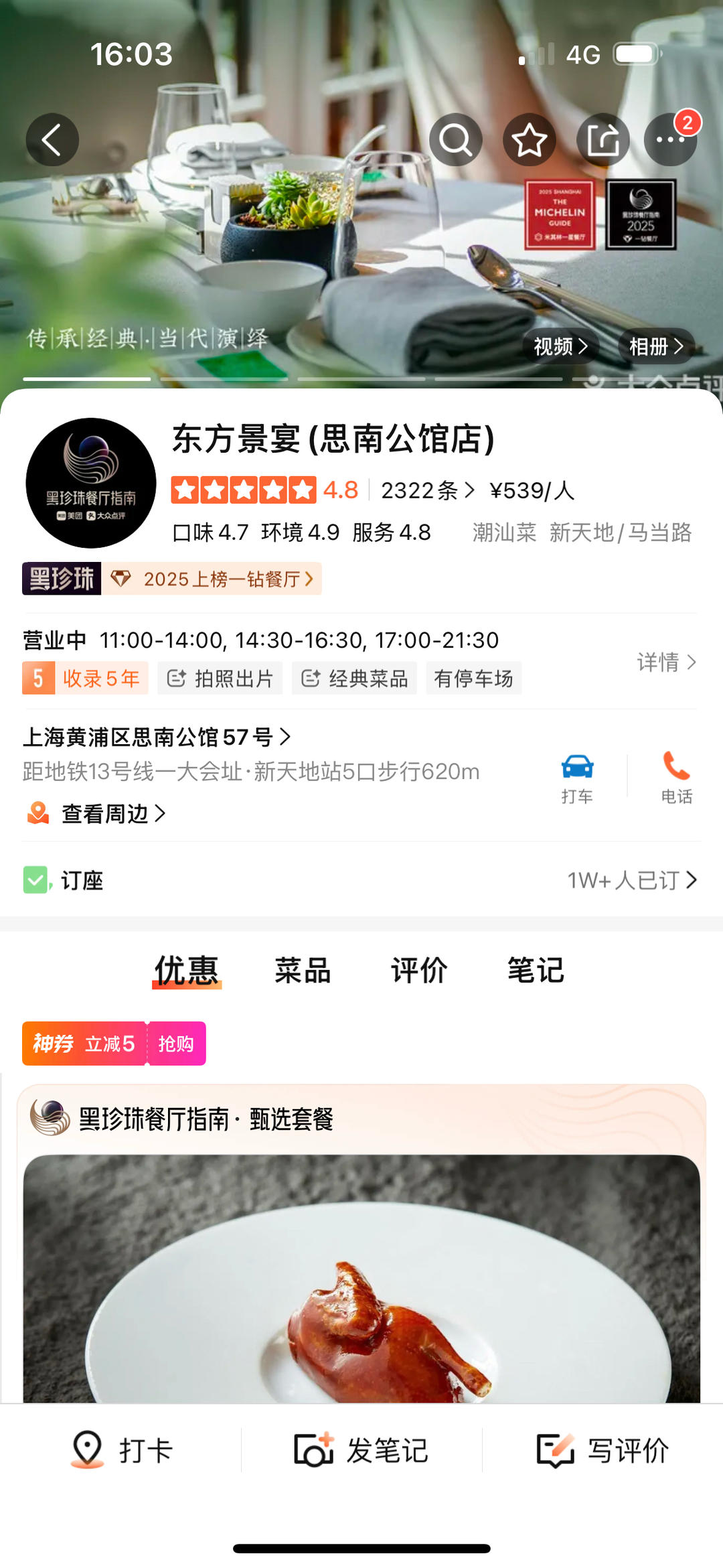723x1568 pixels.
Task: Open the 订座 reservation row
Action: tap(361, 880)
